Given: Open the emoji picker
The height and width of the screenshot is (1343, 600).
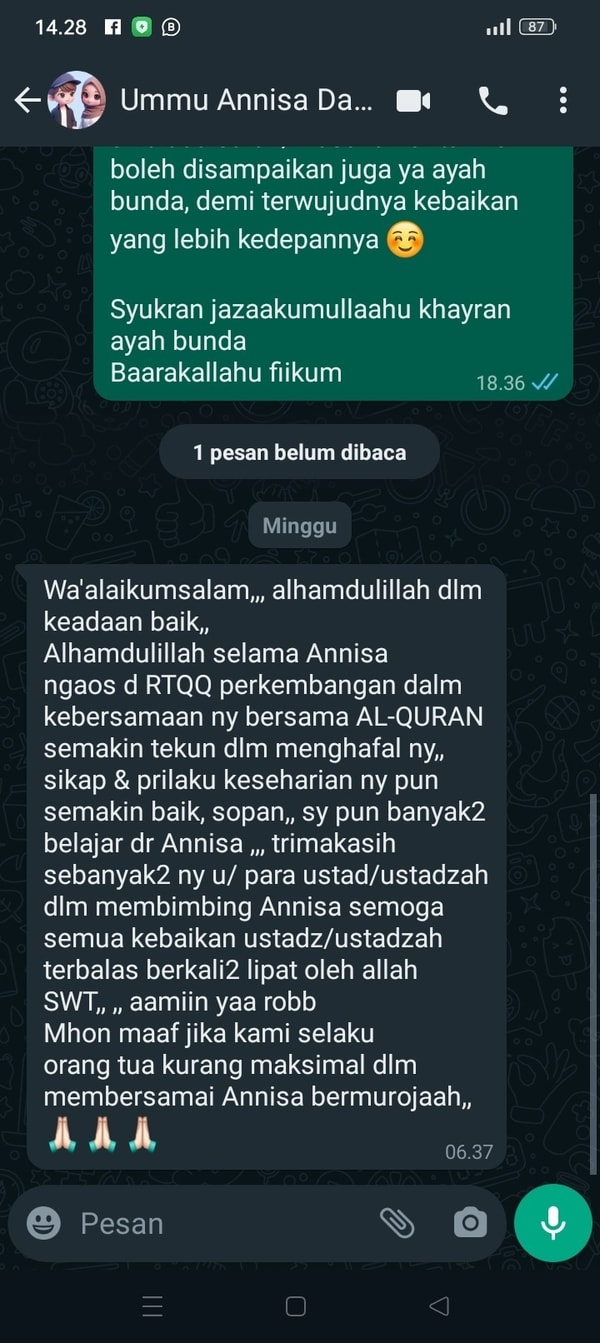Looking at the screenshot, I should (43, 1222).
